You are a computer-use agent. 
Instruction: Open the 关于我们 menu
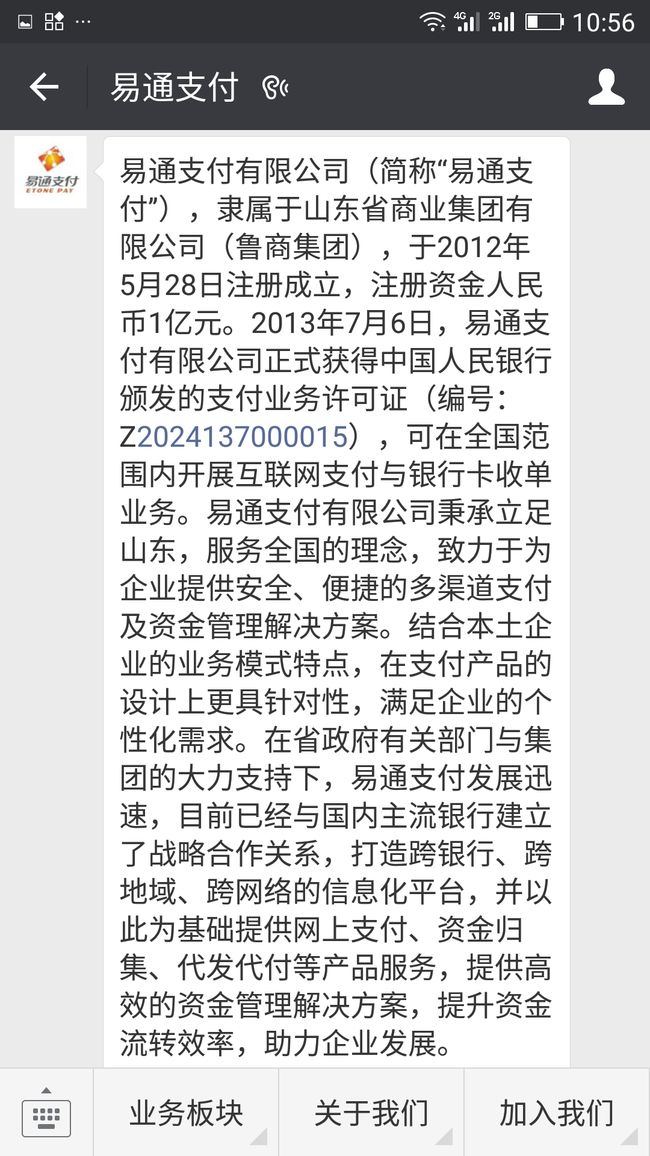(x=371, y=1112)
